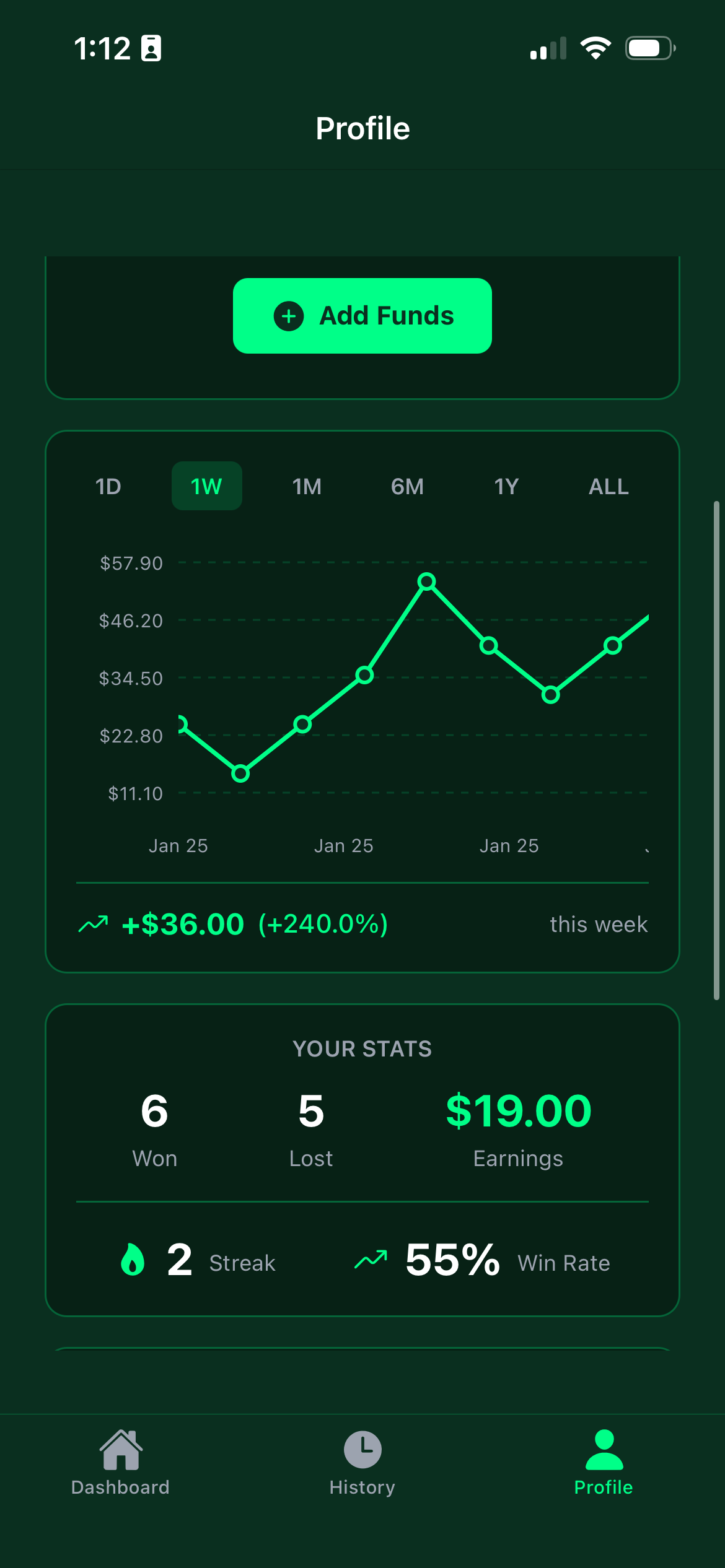Tap the Add Funds button
This screenshot has width=725, height=1568.
(x=362, y=316)
